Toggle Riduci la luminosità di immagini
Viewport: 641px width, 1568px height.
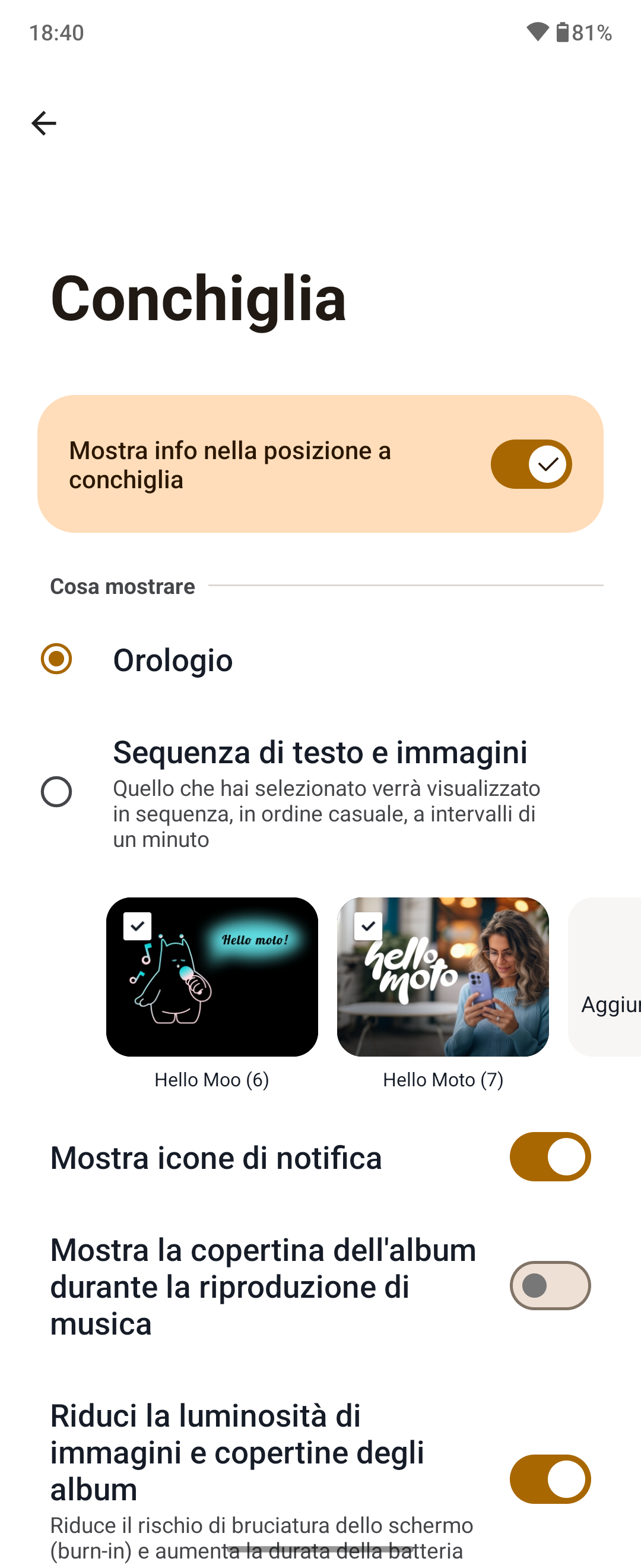tap(550, 1480)
